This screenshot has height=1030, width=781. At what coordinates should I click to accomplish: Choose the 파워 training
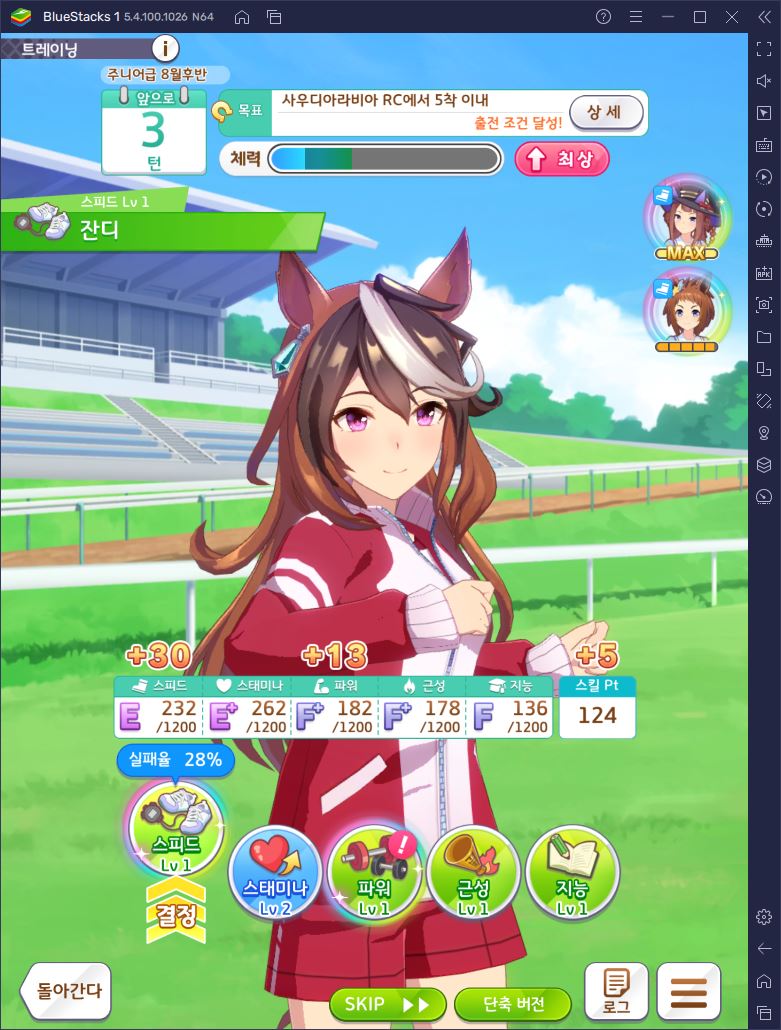click(373, 871)
